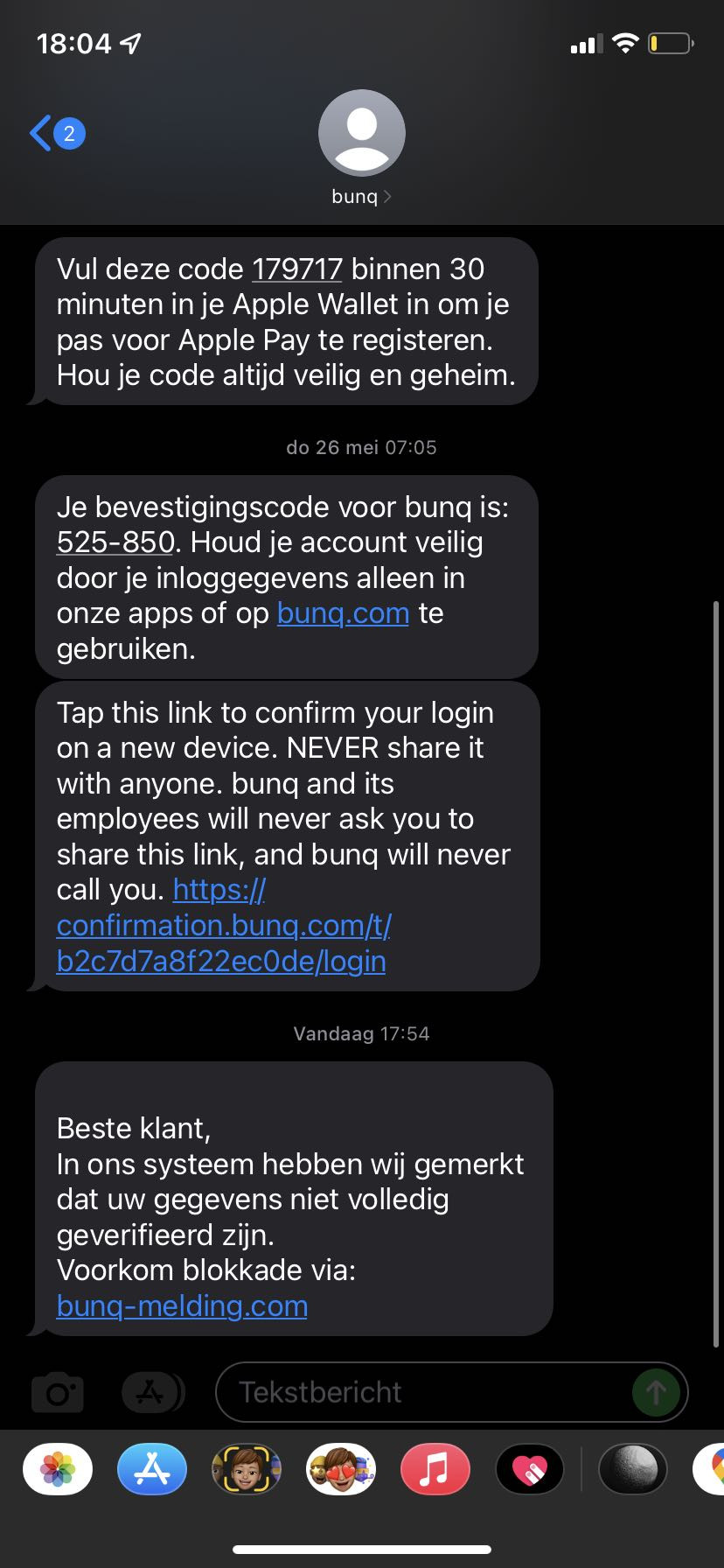Screen dimensions: 724x1568
Task: Open the camera to attach a photo
Action: pyautogui.click(x=58, y=1392)
